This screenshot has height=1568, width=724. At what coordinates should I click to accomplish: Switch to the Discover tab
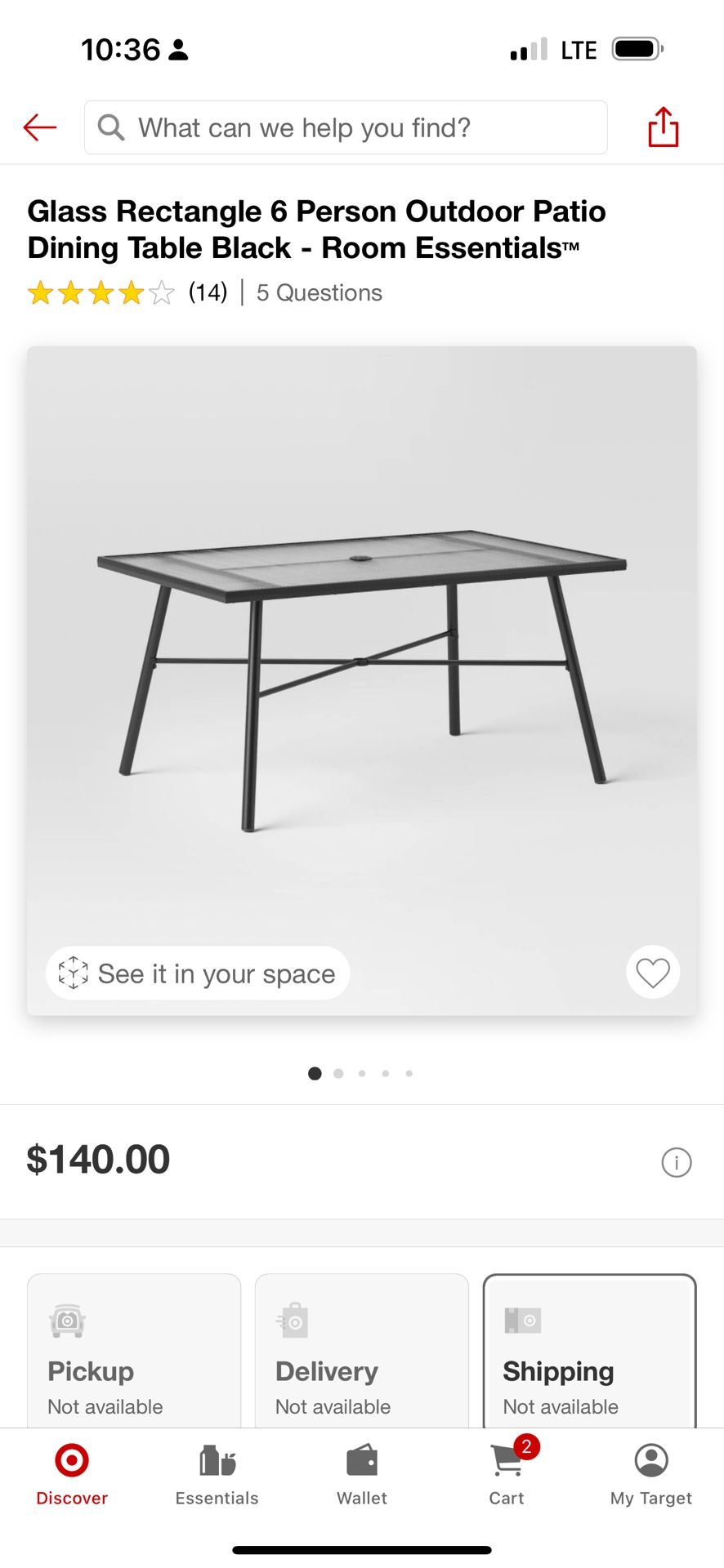click(x=72, y=1473)
